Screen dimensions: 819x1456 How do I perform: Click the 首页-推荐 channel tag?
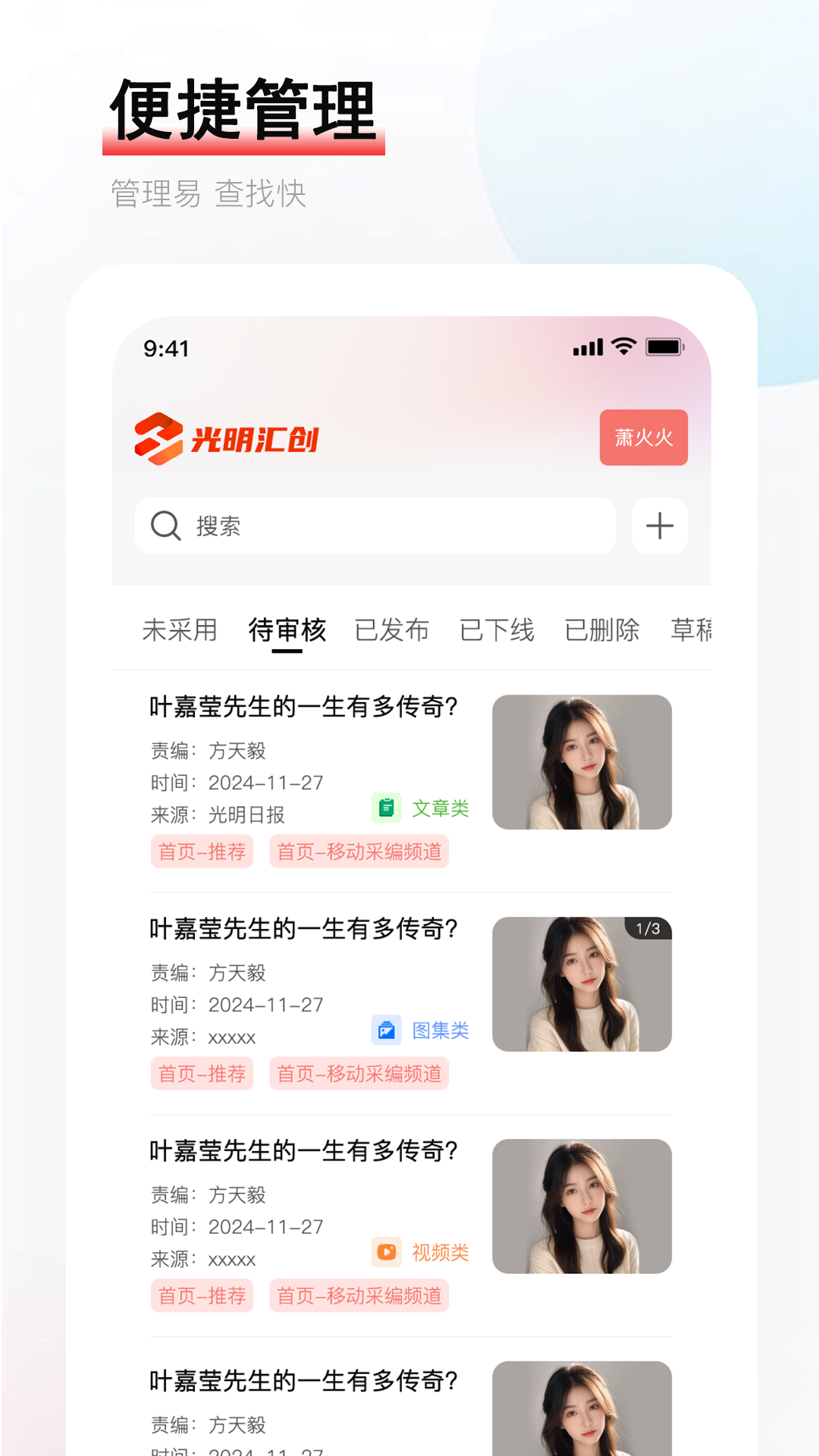pos(202,852)
